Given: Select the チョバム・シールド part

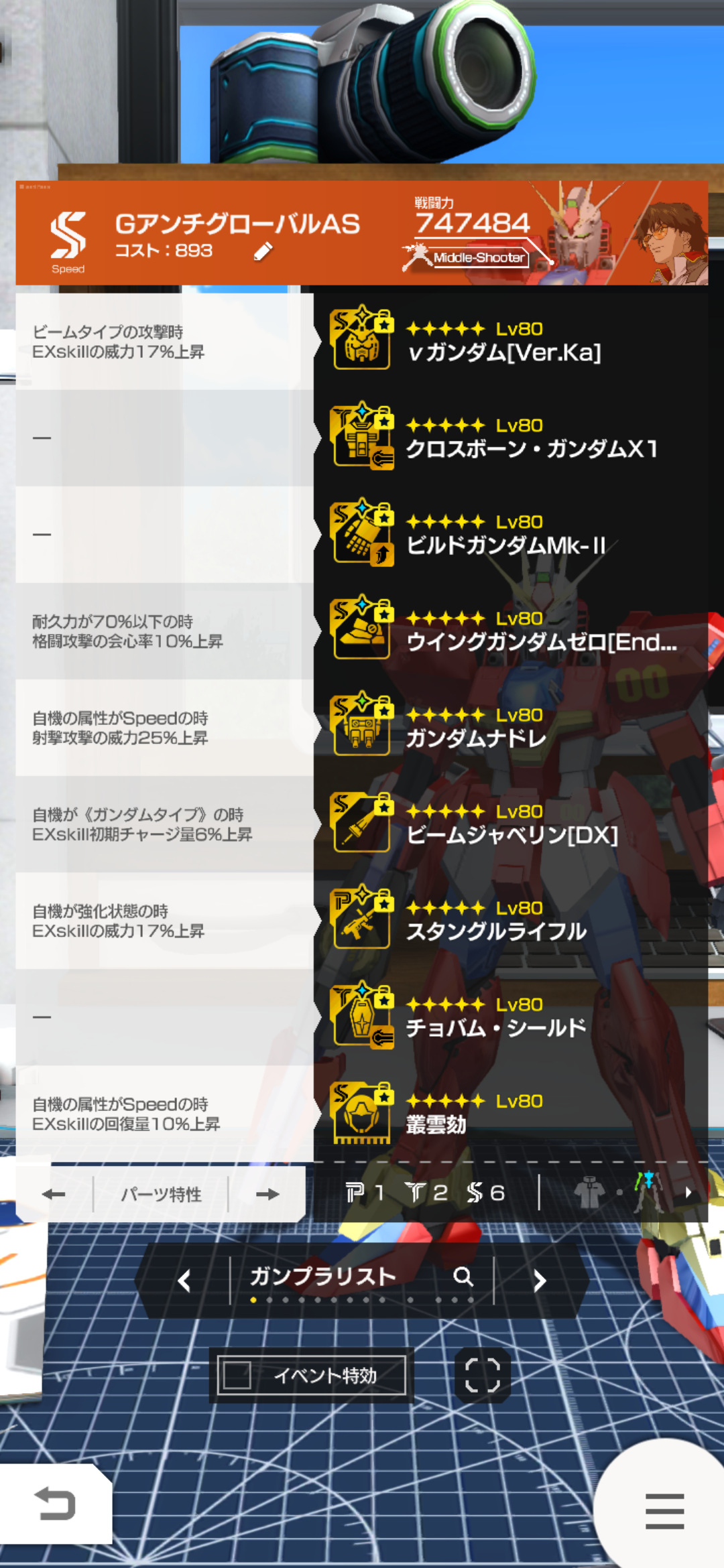Looking at the screenshot, I should click(x=509, y=1016).
